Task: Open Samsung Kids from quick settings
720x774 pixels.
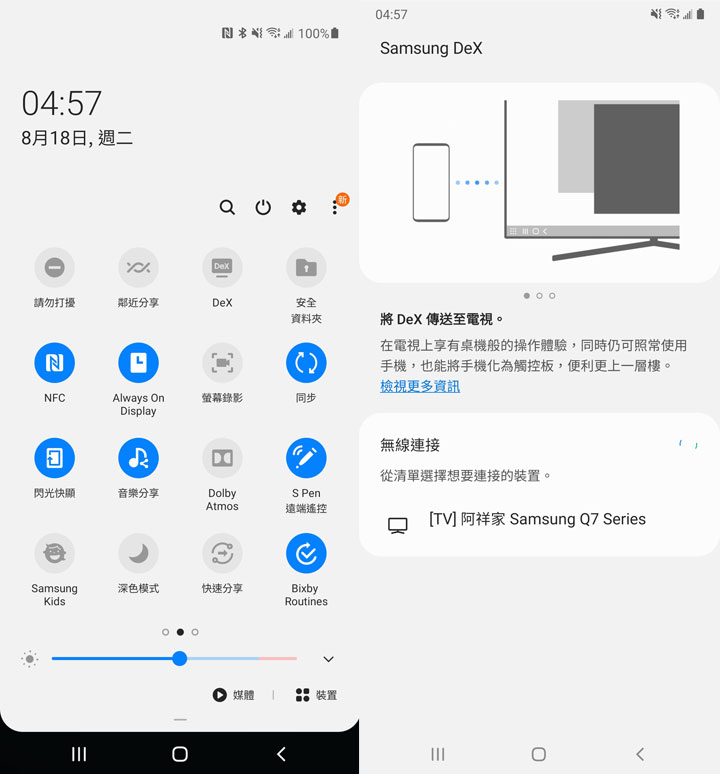Action: (x=54, y=555)
